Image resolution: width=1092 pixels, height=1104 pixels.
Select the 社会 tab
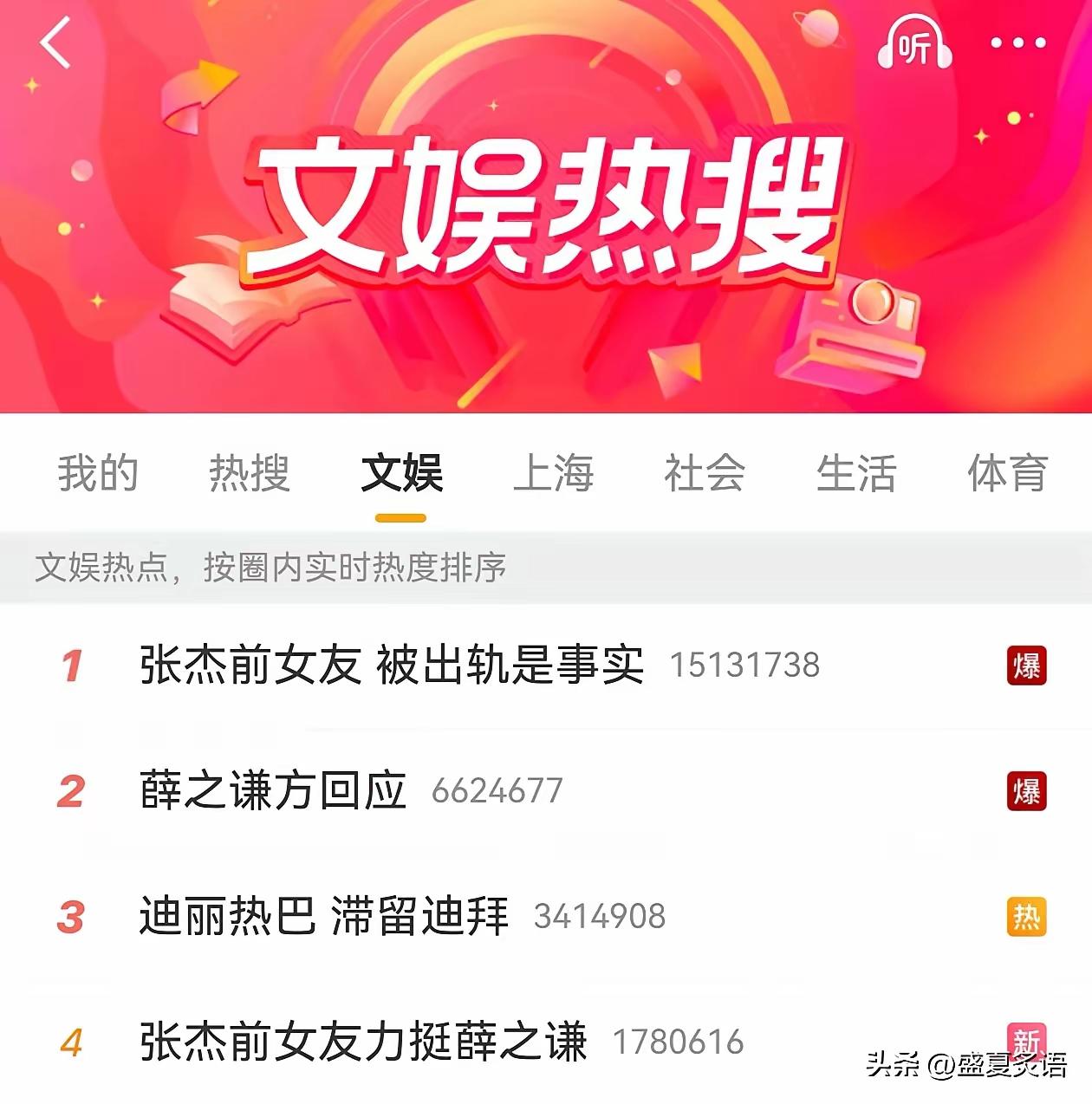coord(705,473)
